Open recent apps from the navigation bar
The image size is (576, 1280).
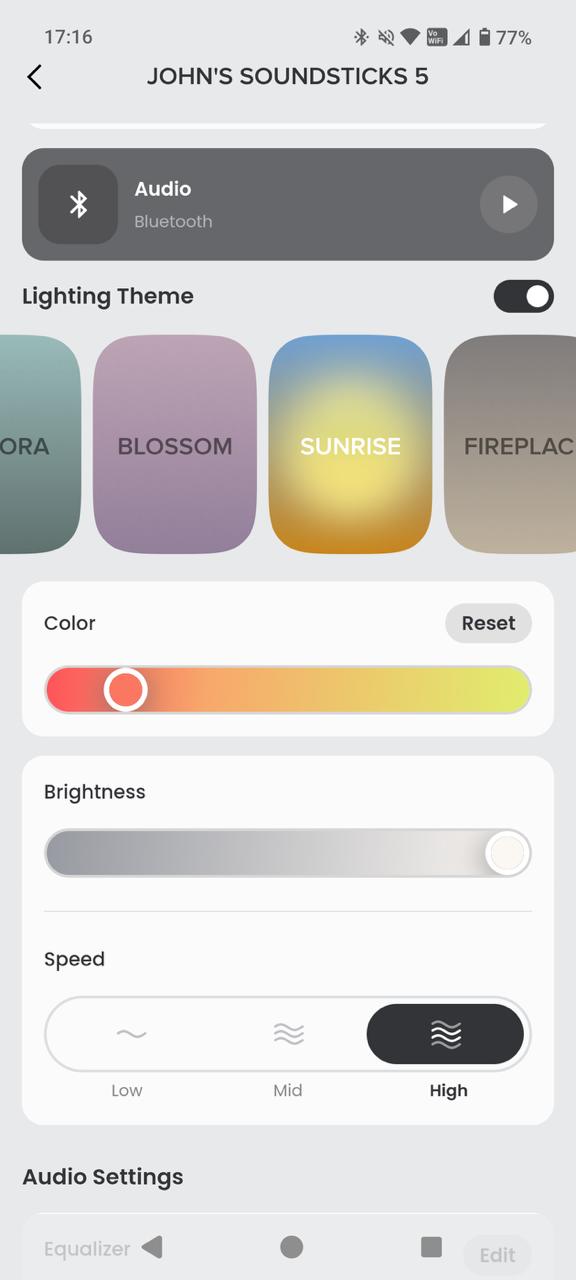coord(431,1246)
